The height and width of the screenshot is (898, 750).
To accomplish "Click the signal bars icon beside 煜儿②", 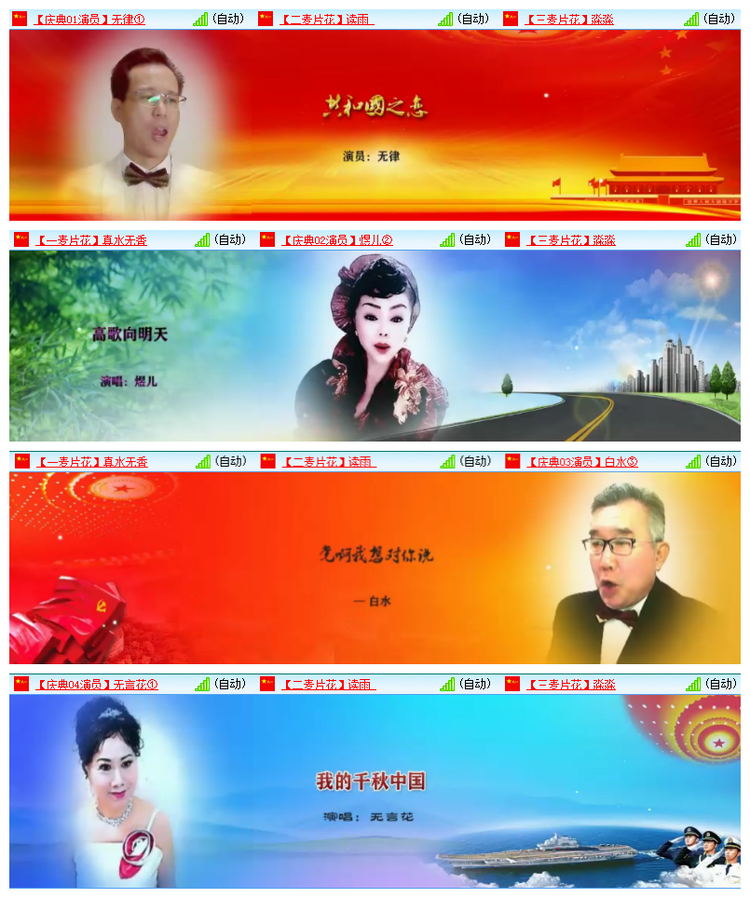I will 446,239.
